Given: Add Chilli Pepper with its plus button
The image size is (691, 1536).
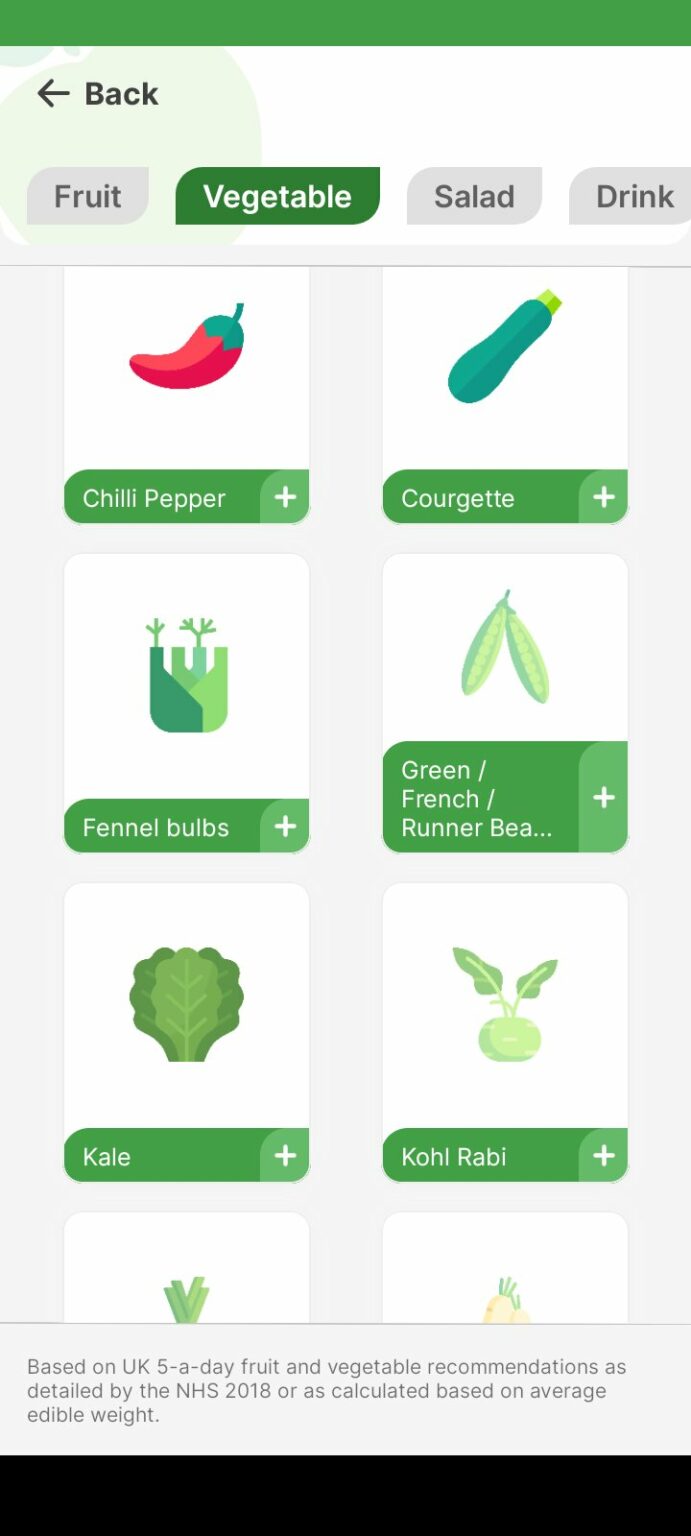Looking at the screenshot, I should click(x=285, y=497).
